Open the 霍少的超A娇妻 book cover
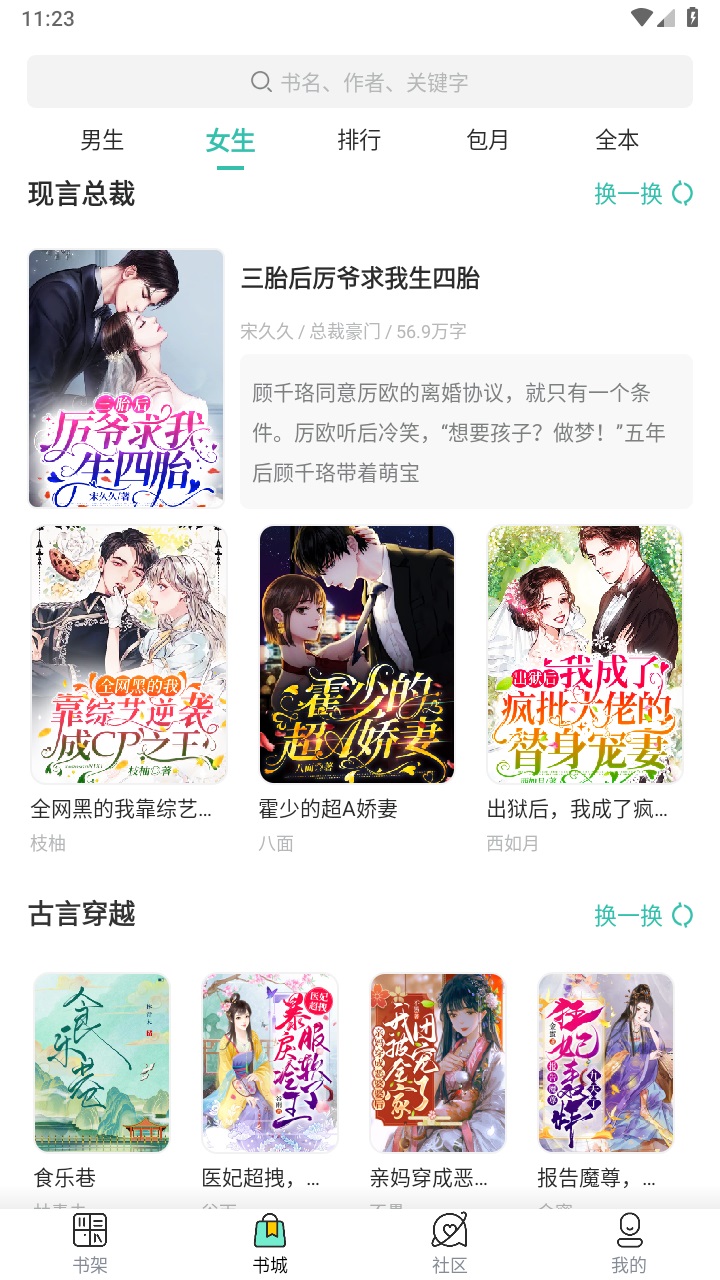 [x=356, y=654]
